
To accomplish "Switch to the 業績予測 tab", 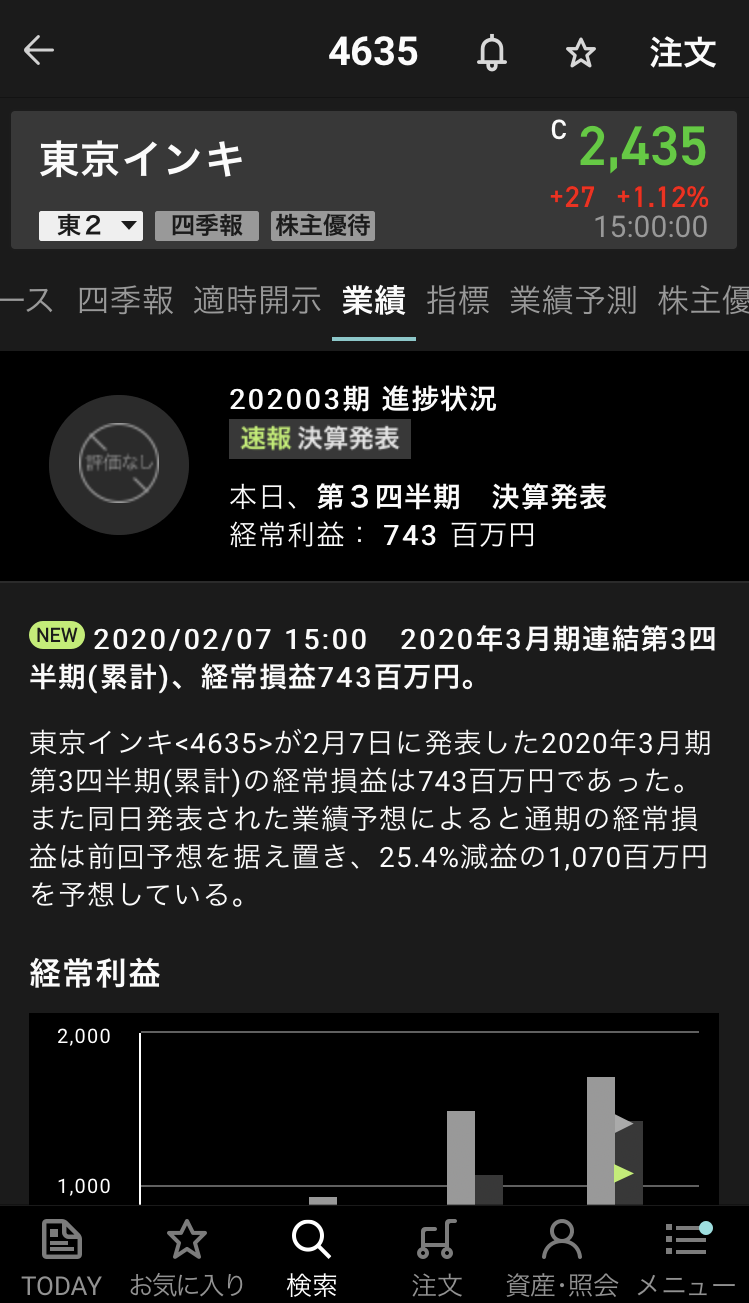I will coord(573,300).
